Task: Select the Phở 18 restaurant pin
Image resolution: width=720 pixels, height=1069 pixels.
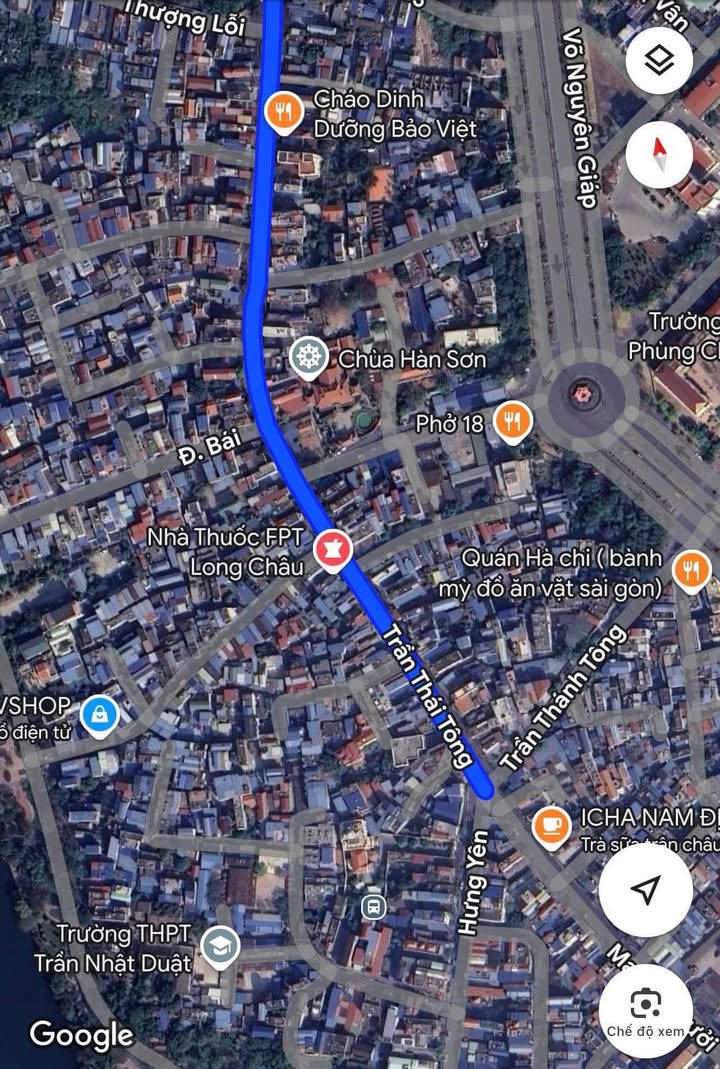Action: (512, 423)
